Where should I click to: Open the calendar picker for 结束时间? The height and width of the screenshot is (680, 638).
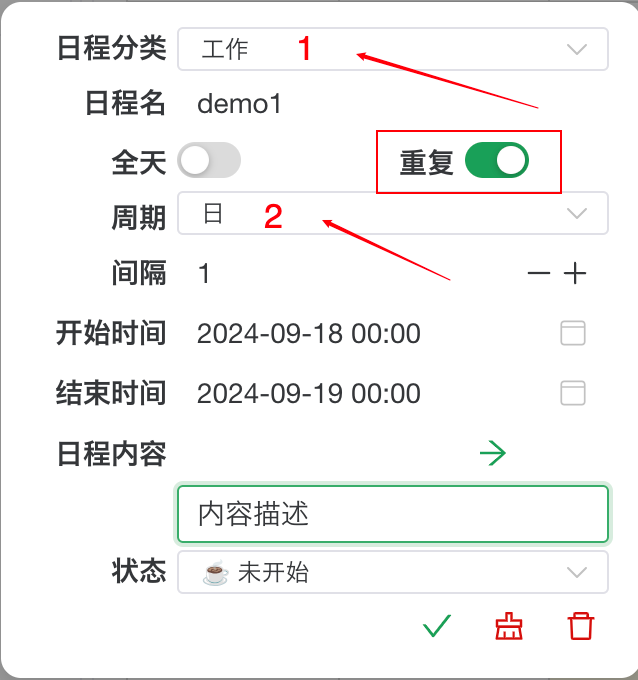[x=572, y=393]
